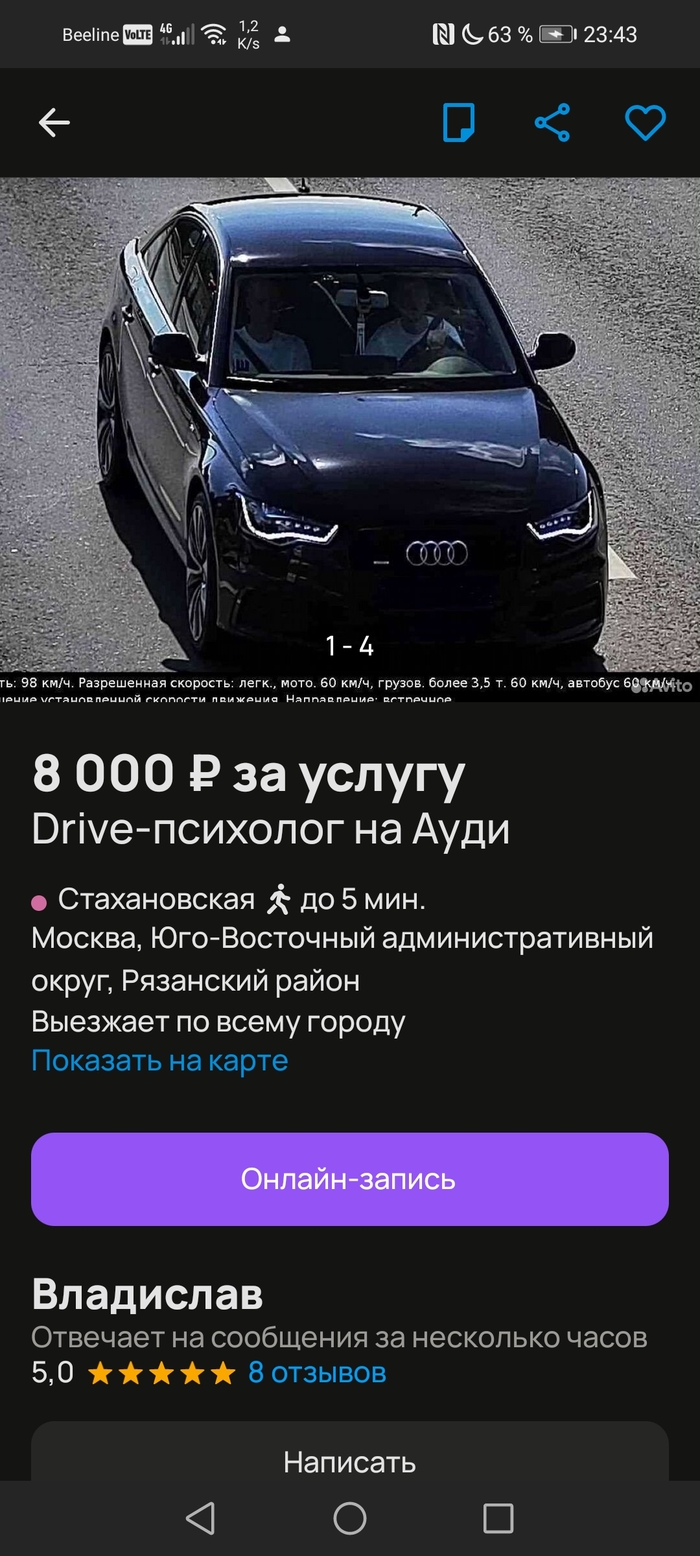700x1556 pixels.
Task: Open the 8 отзывов reviews link
Action: (317, 1373)
